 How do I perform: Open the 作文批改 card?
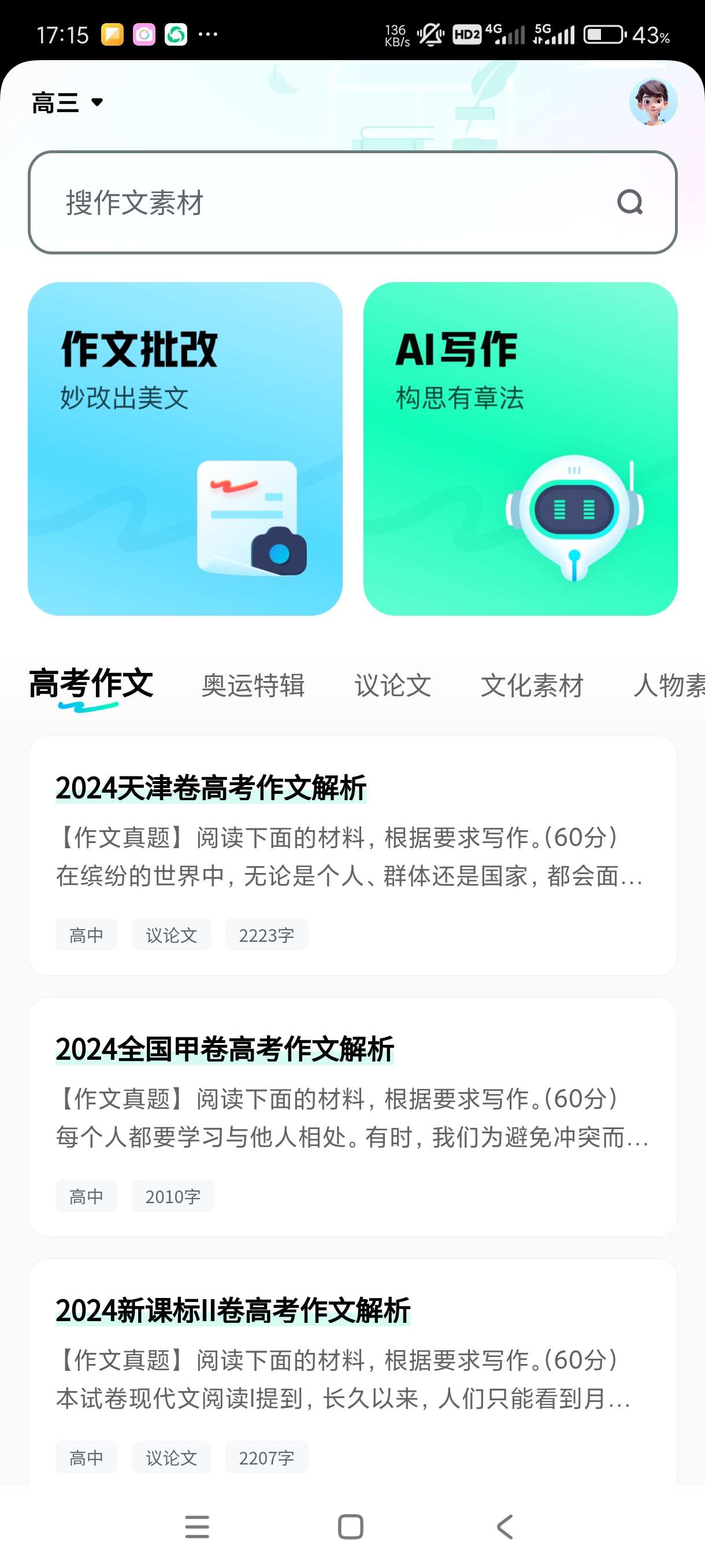(185, 449)
